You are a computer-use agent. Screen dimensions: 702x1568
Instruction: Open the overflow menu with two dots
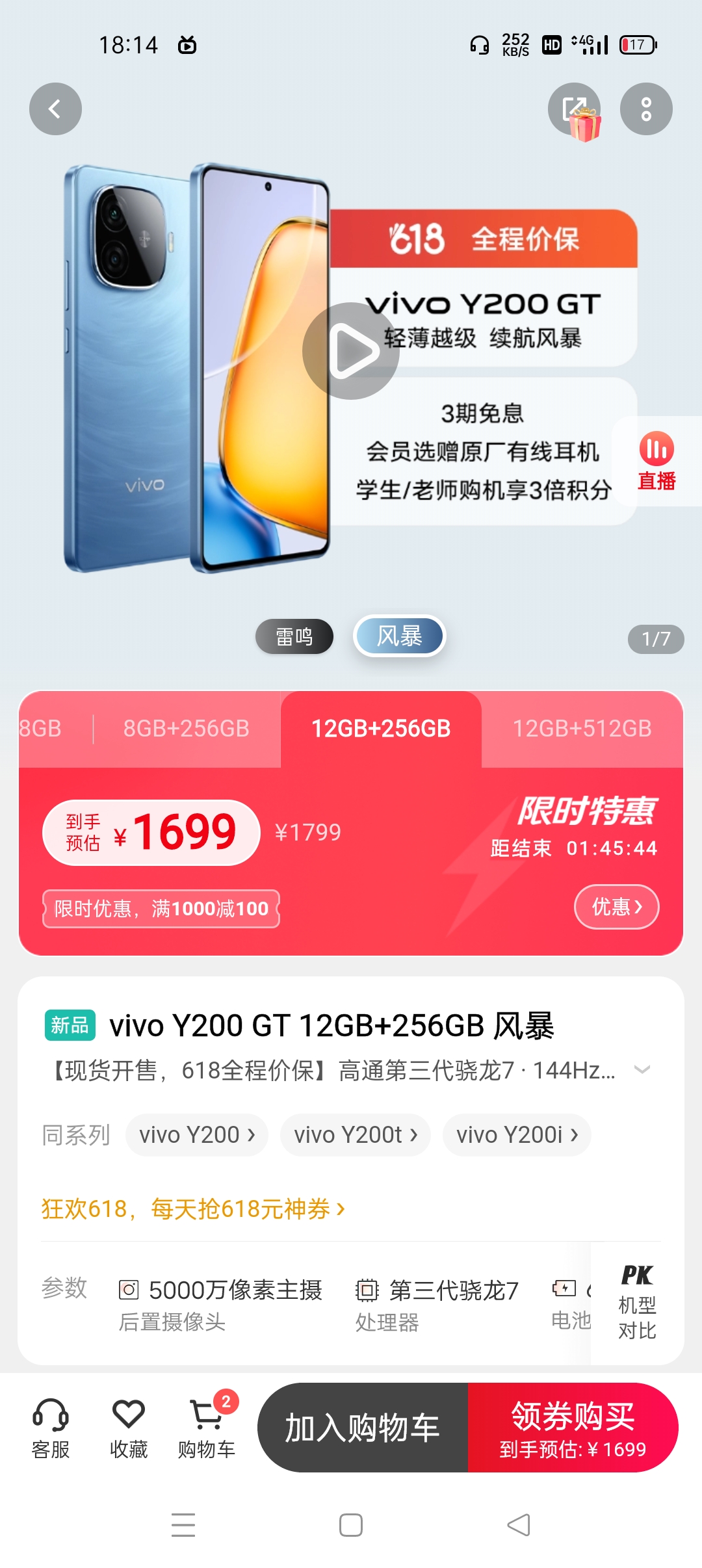645,109
